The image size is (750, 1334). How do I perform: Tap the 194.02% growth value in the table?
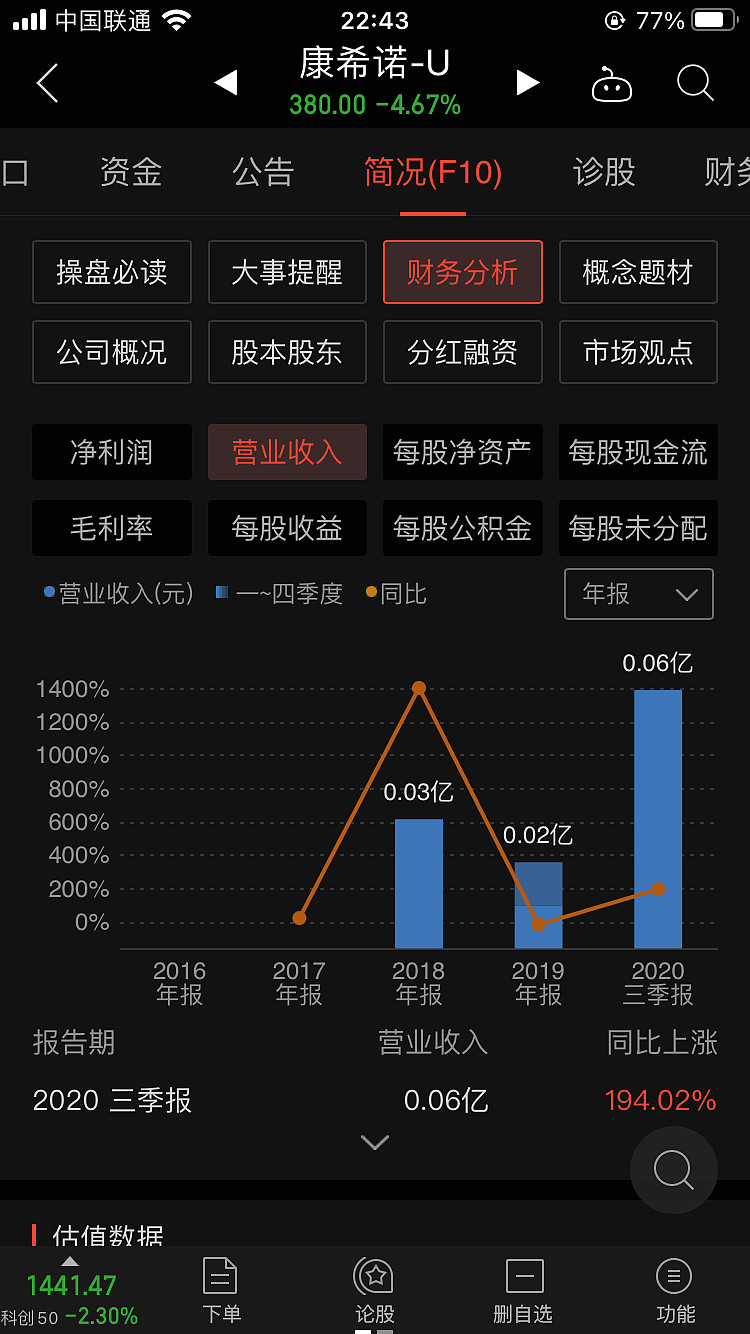[x=661, y=1099]
